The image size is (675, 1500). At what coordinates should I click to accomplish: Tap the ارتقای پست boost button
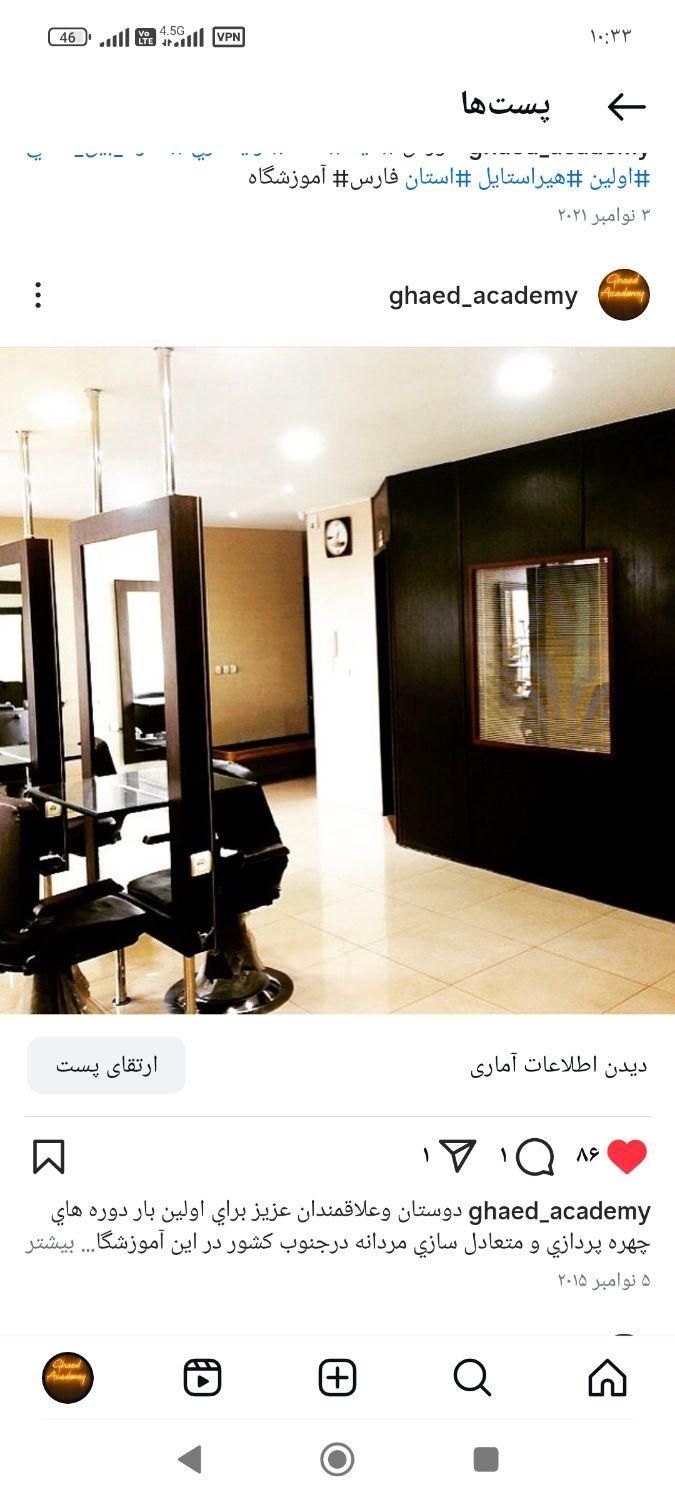[106, 1065]
